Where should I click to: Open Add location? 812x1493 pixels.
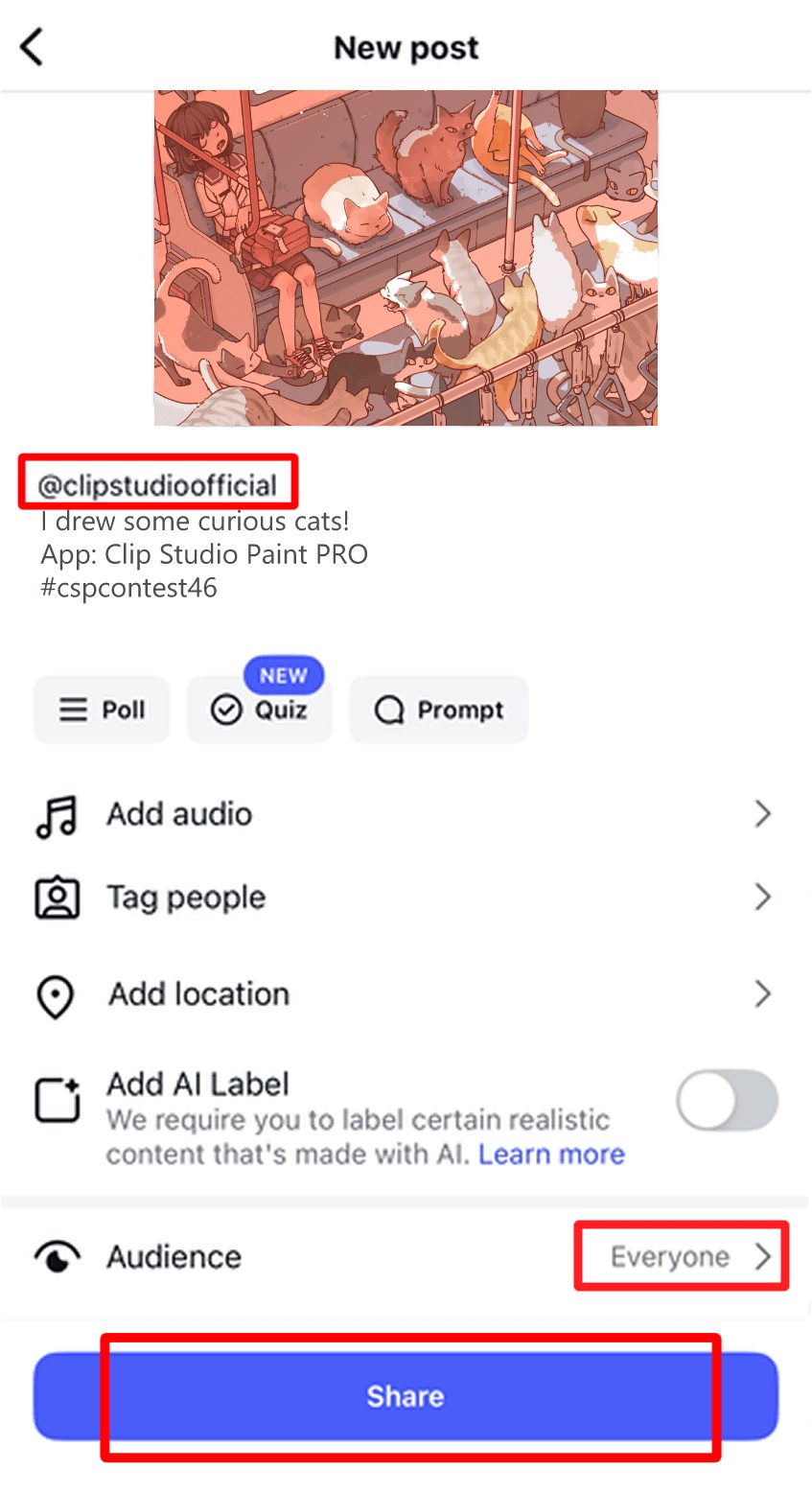403,994
